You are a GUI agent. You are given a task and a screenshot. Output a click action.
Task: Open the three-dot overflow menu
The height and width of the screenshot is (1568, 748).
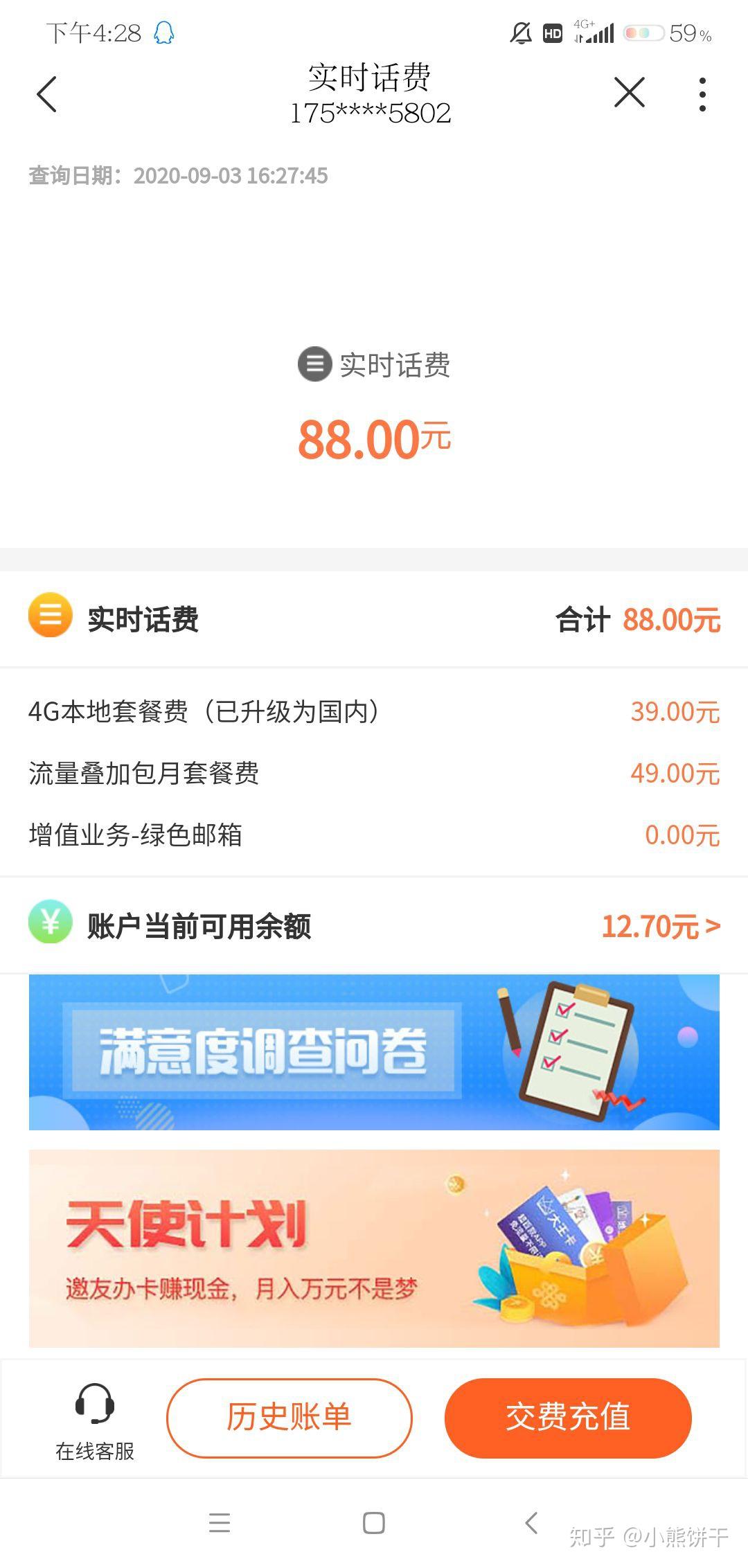(702, 94)
